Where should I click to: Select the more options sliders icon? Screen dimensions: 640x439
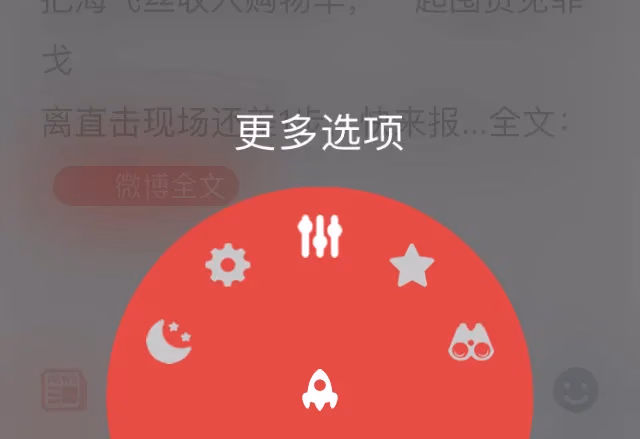pyautogui.click(x=320, y=234)
